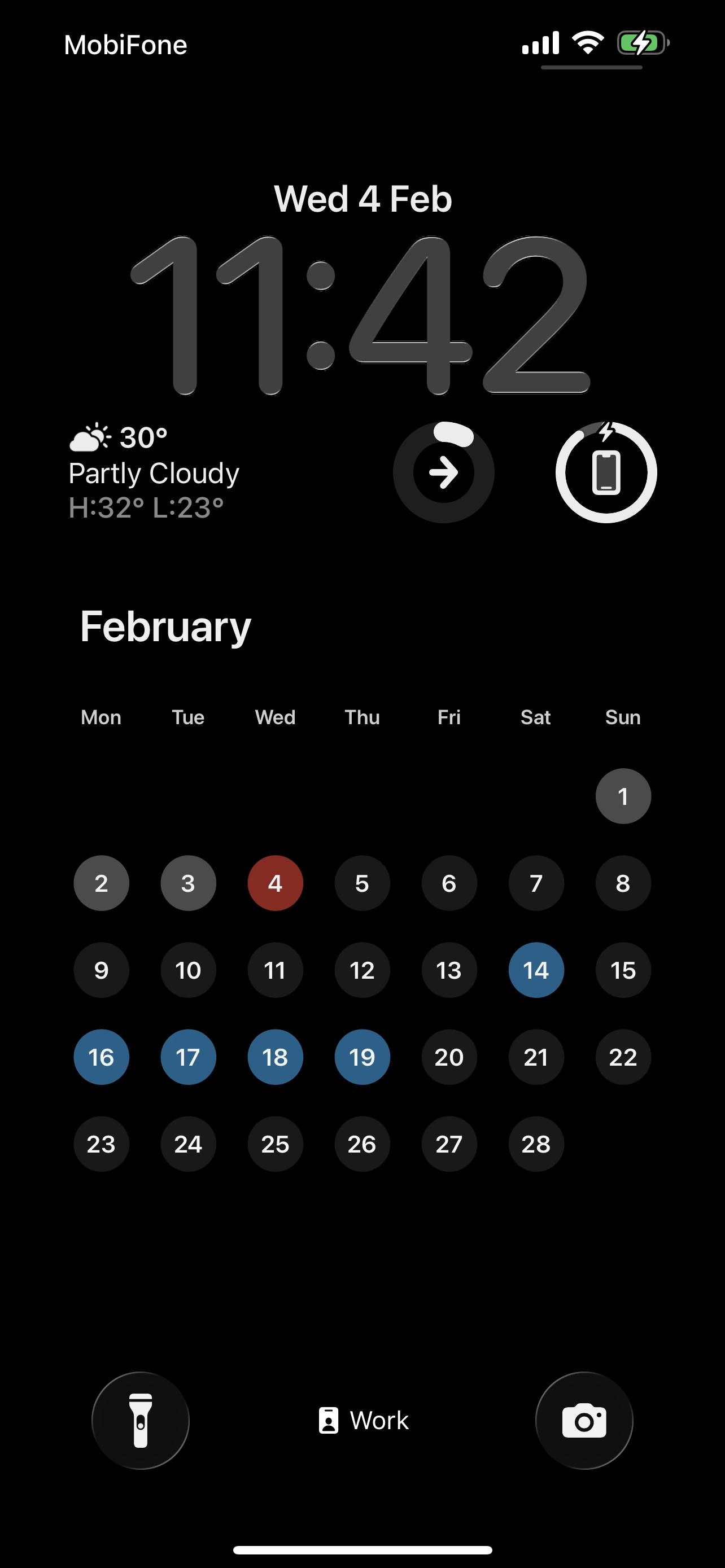Select February 14 on the calendar

[x=536, y=970]
